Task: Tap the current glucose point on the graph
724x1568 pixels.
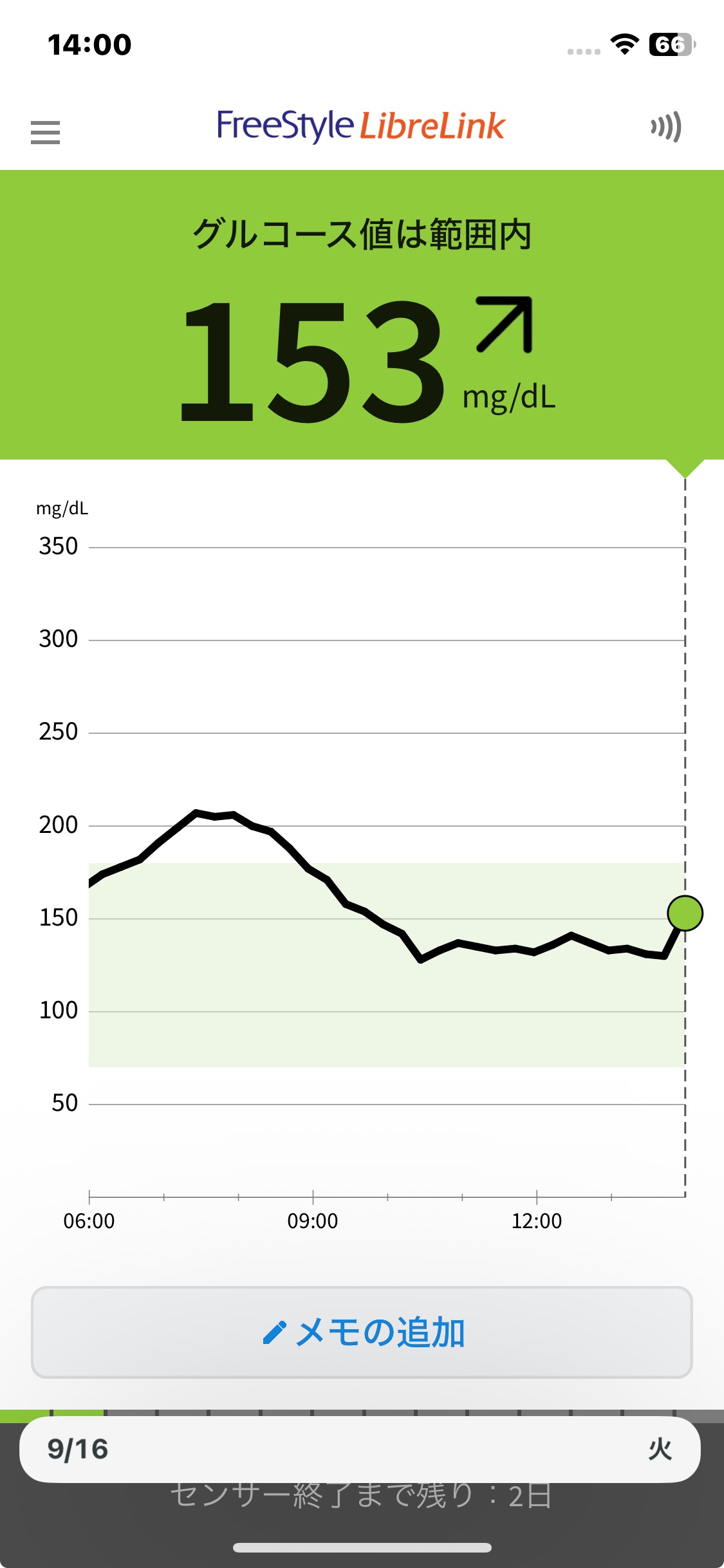Action: [x=685, y=913]
